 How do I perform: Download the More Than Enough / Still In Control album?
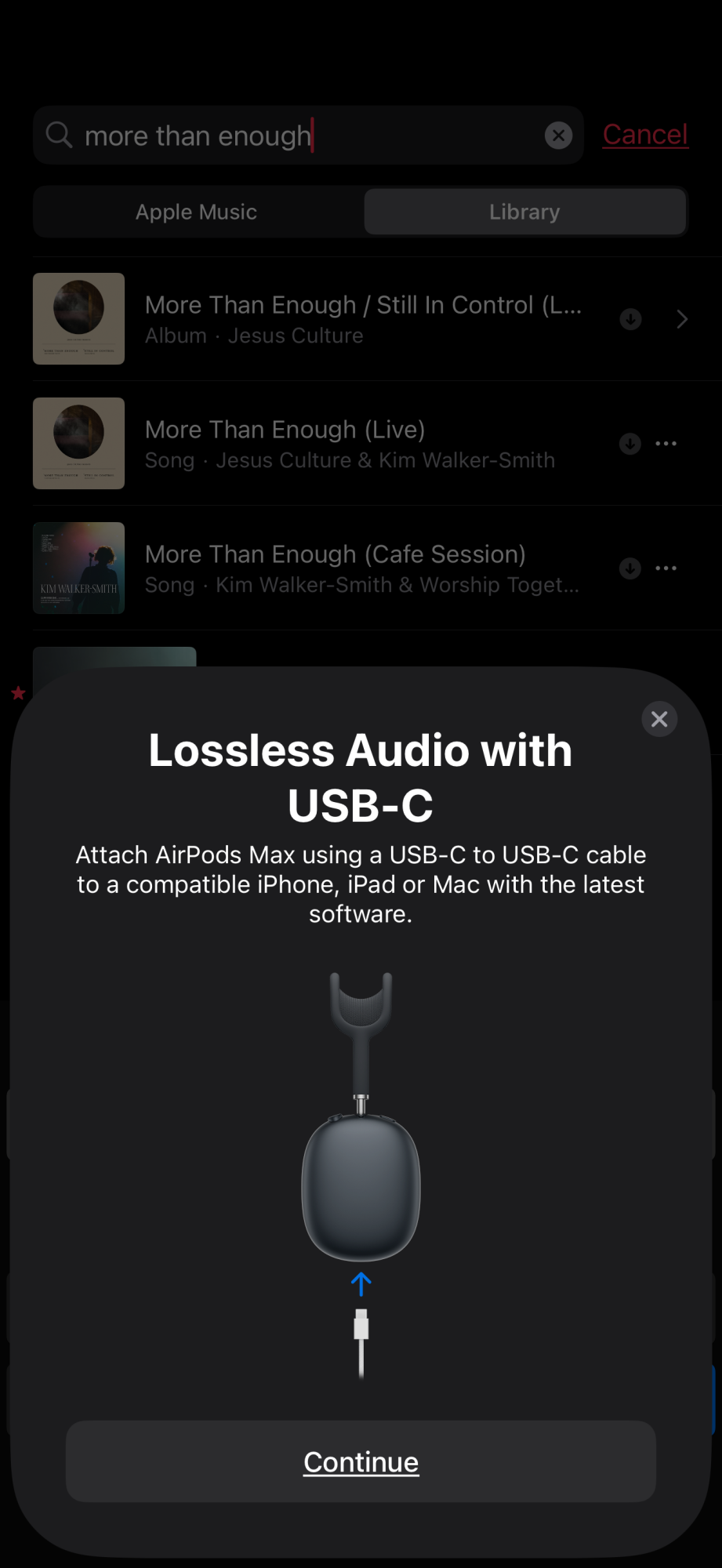(630, 319)
